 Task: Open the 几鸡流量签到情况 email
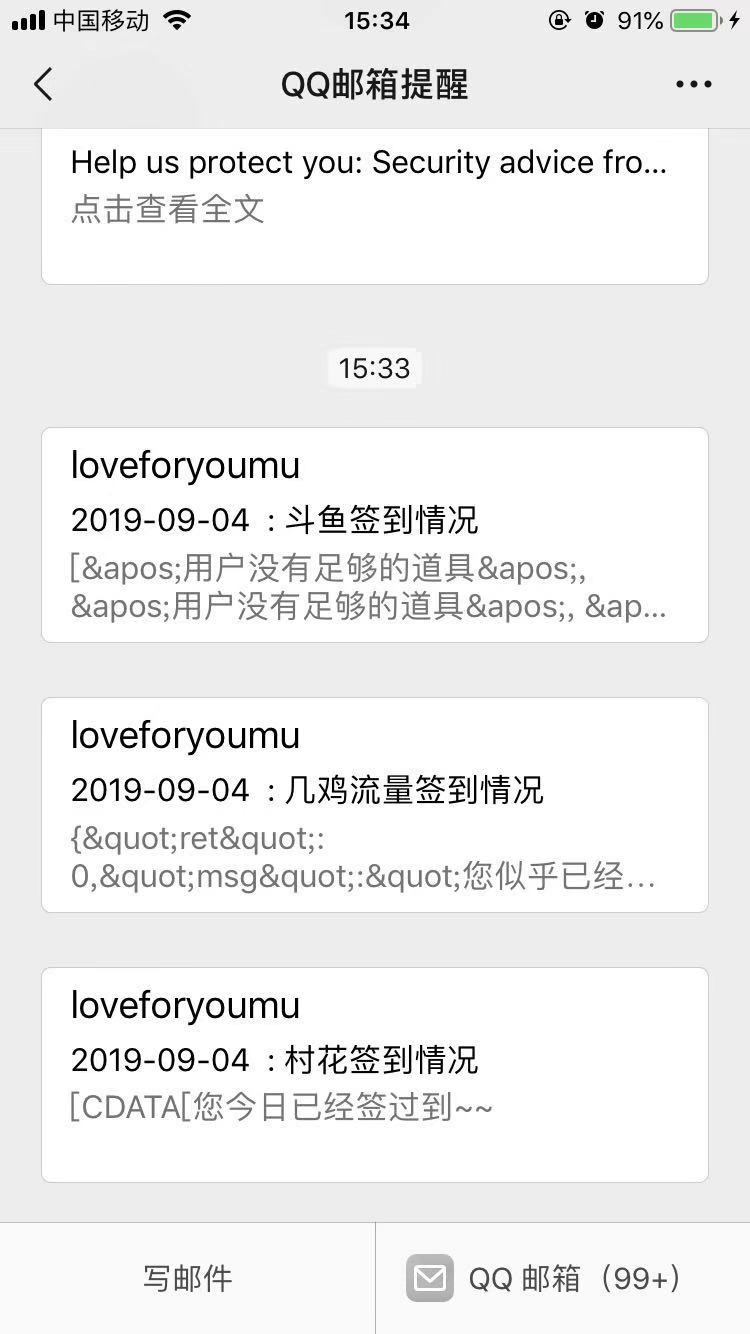pos(374,805)
